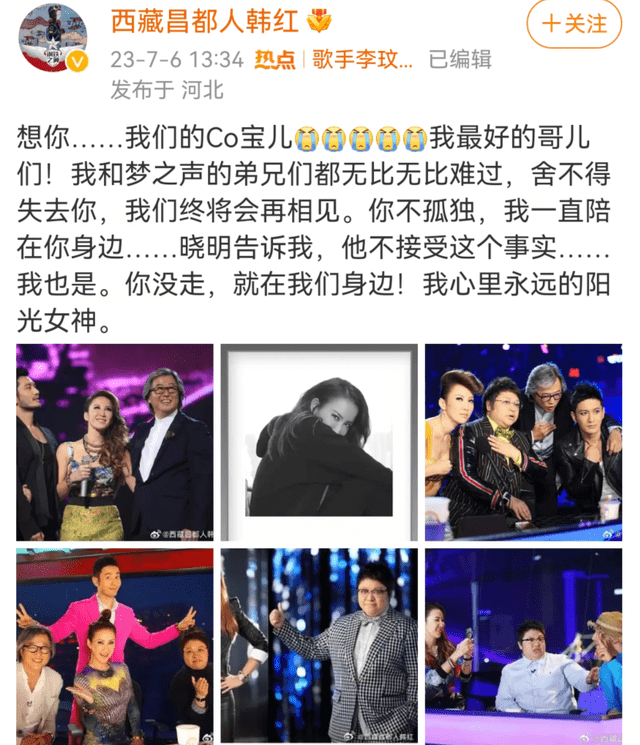Viewport: 640px width, 745px height.
Task: Follow 西藏昌都人韩红 with the +关注 button
Action: coord(573,21)
